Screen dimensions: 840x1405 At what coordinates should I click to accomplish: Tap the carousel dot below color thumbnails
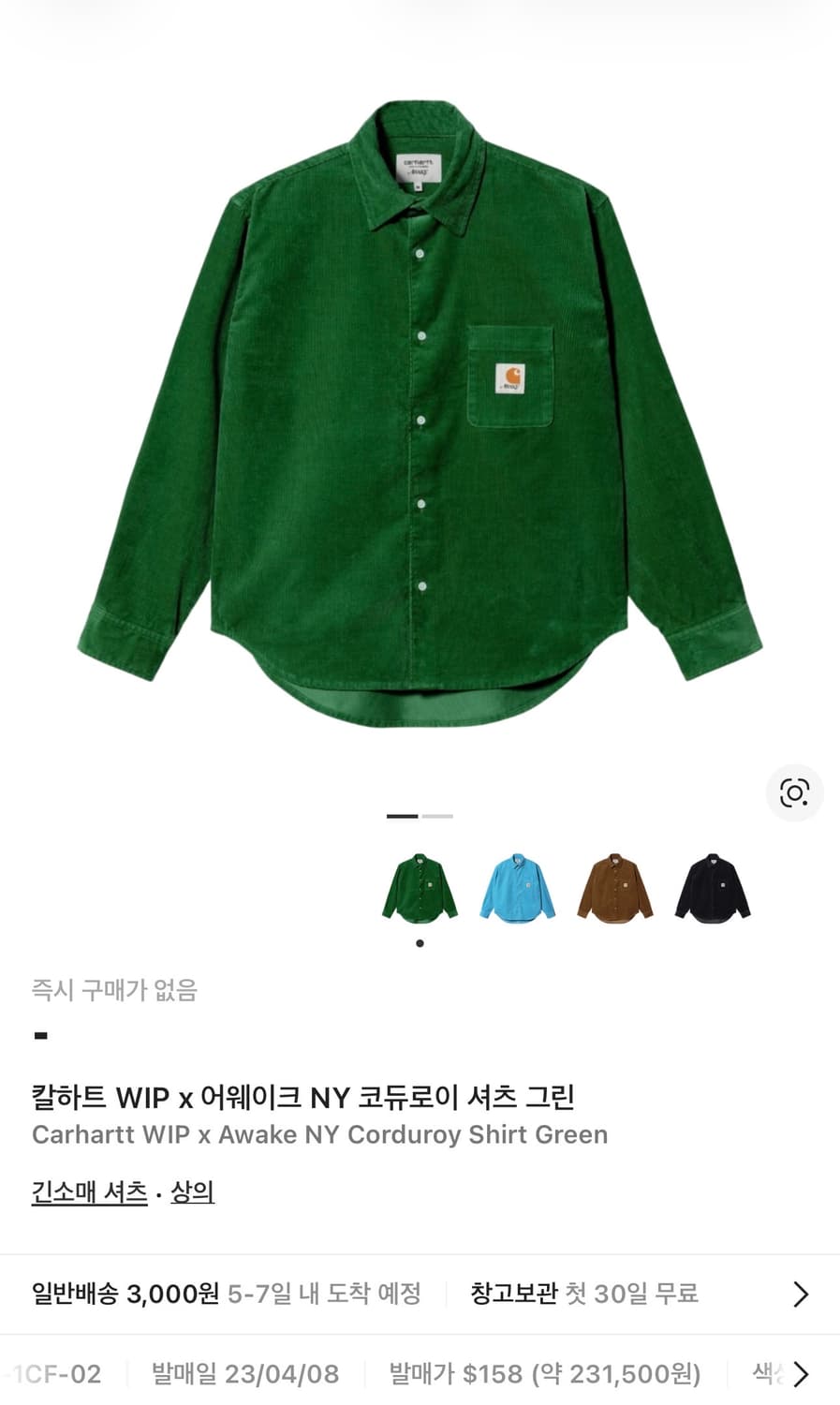point(420,942)
